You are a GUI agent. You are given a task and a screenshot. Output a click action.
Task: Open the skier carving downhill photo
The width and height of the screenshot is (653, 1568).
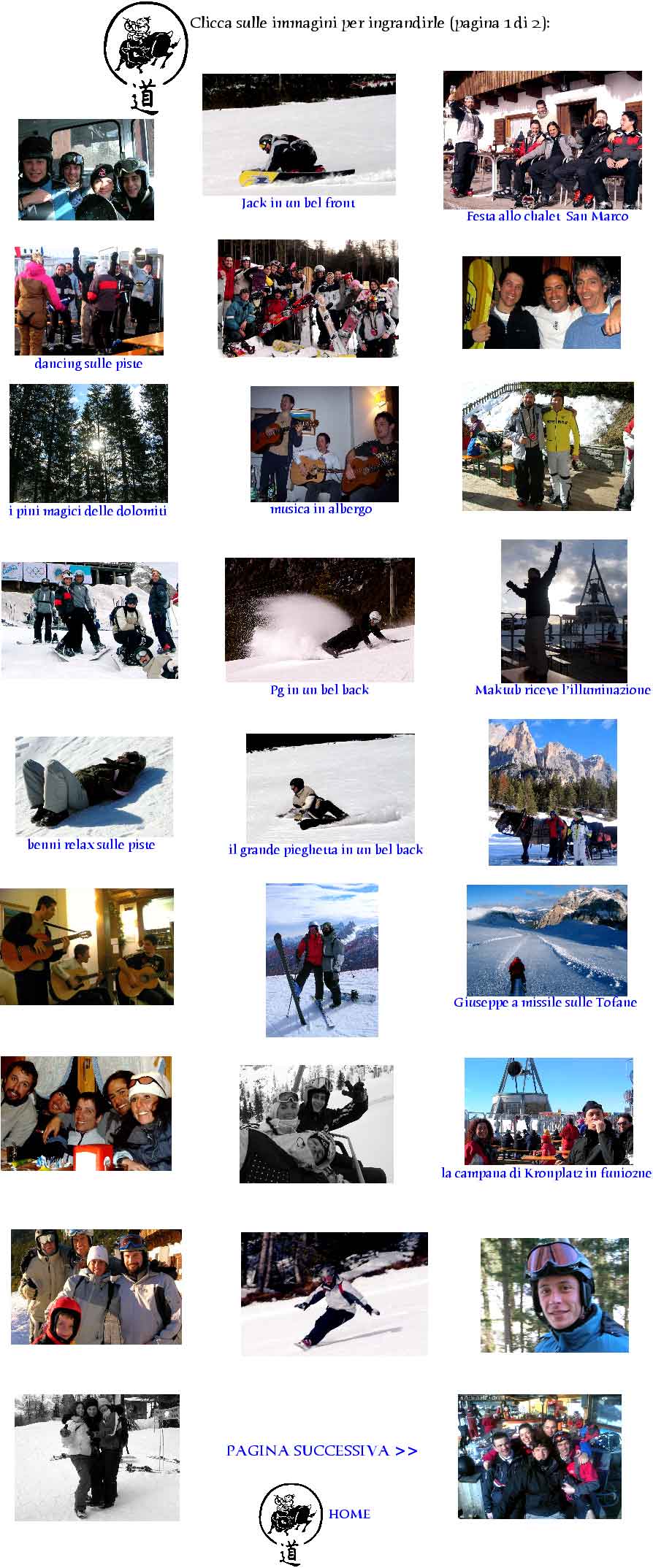point(334,1294)
